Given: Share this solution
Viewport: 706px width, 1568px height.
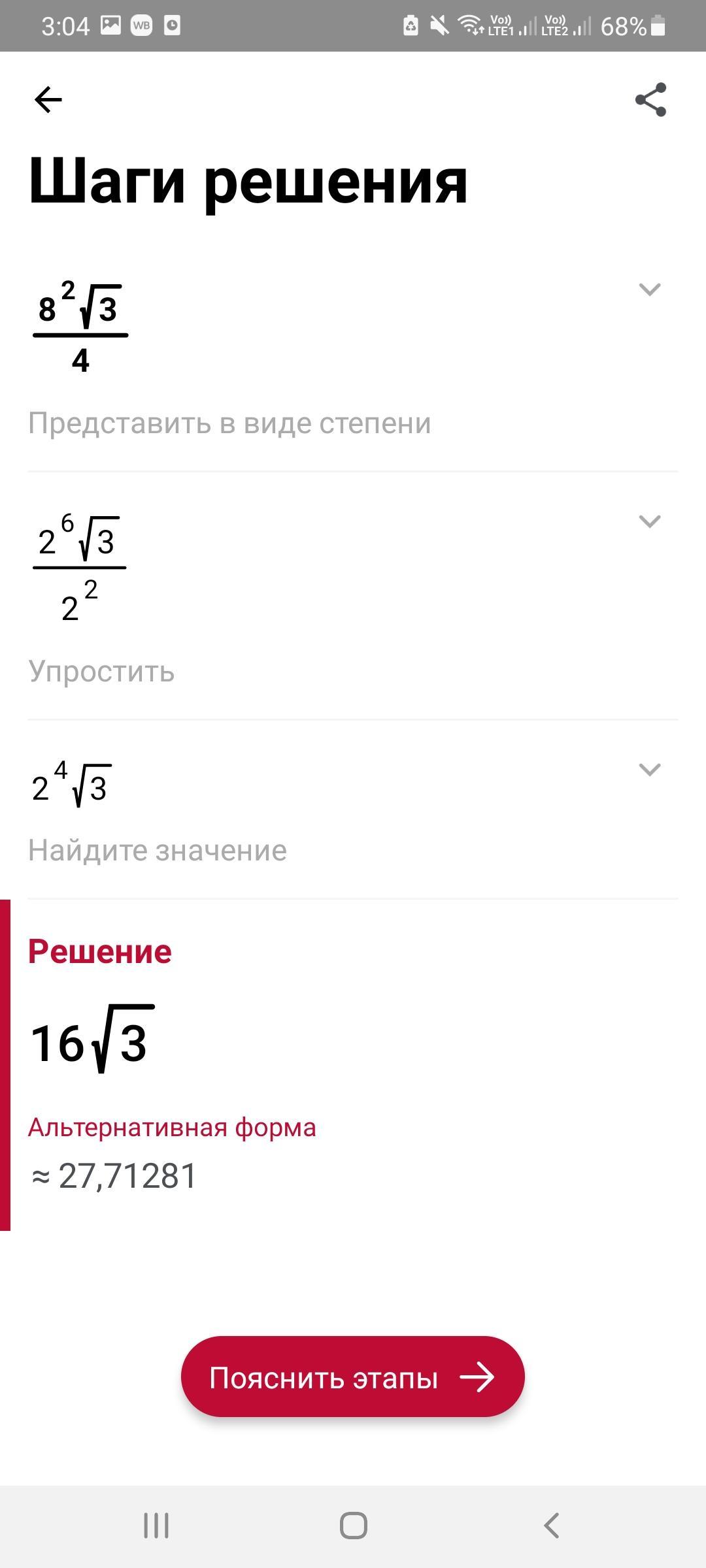Looking at the screenshot, I should click(x=650, y=100).
